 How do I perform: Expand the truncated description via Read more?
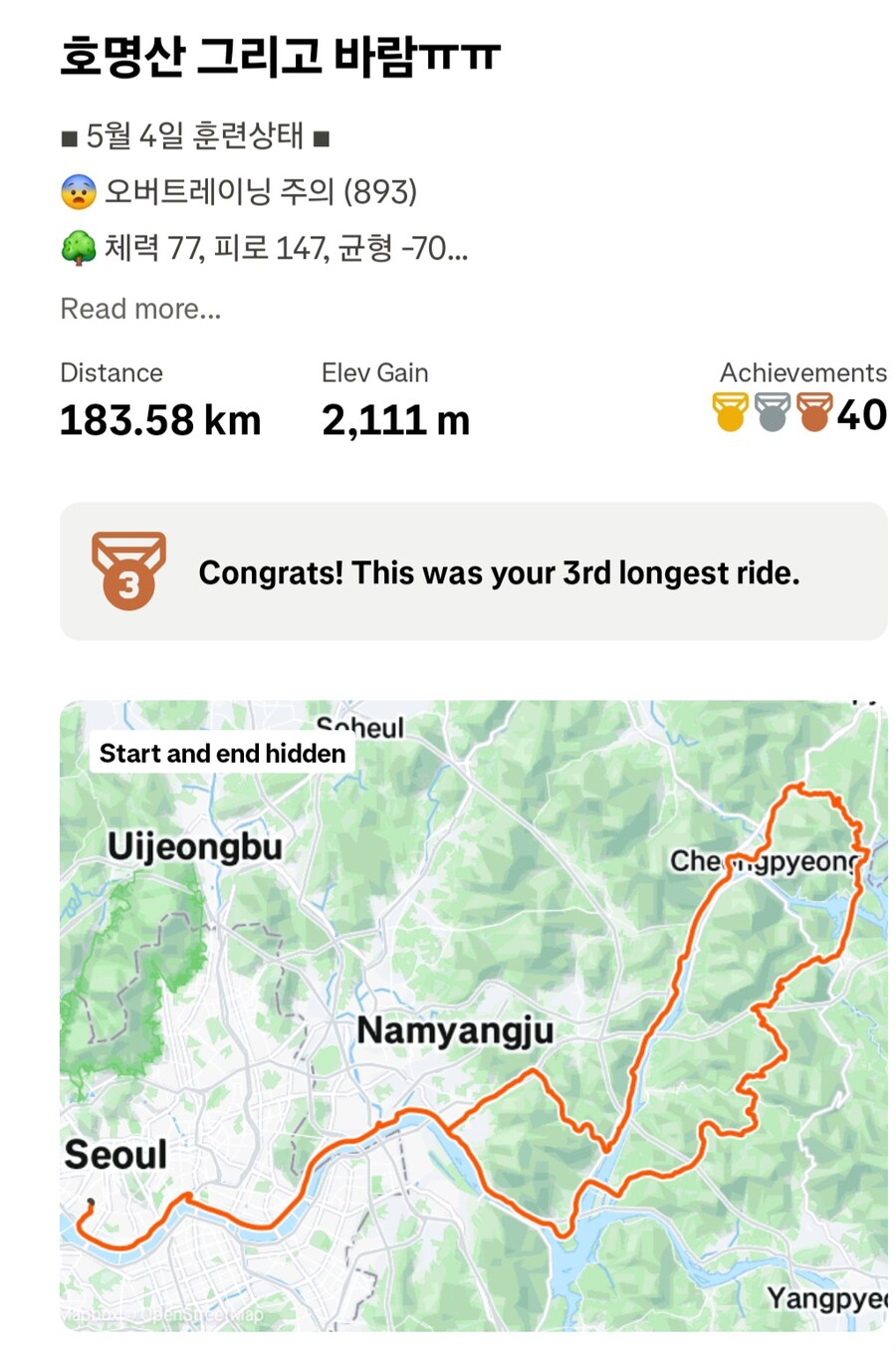[137, 309]
